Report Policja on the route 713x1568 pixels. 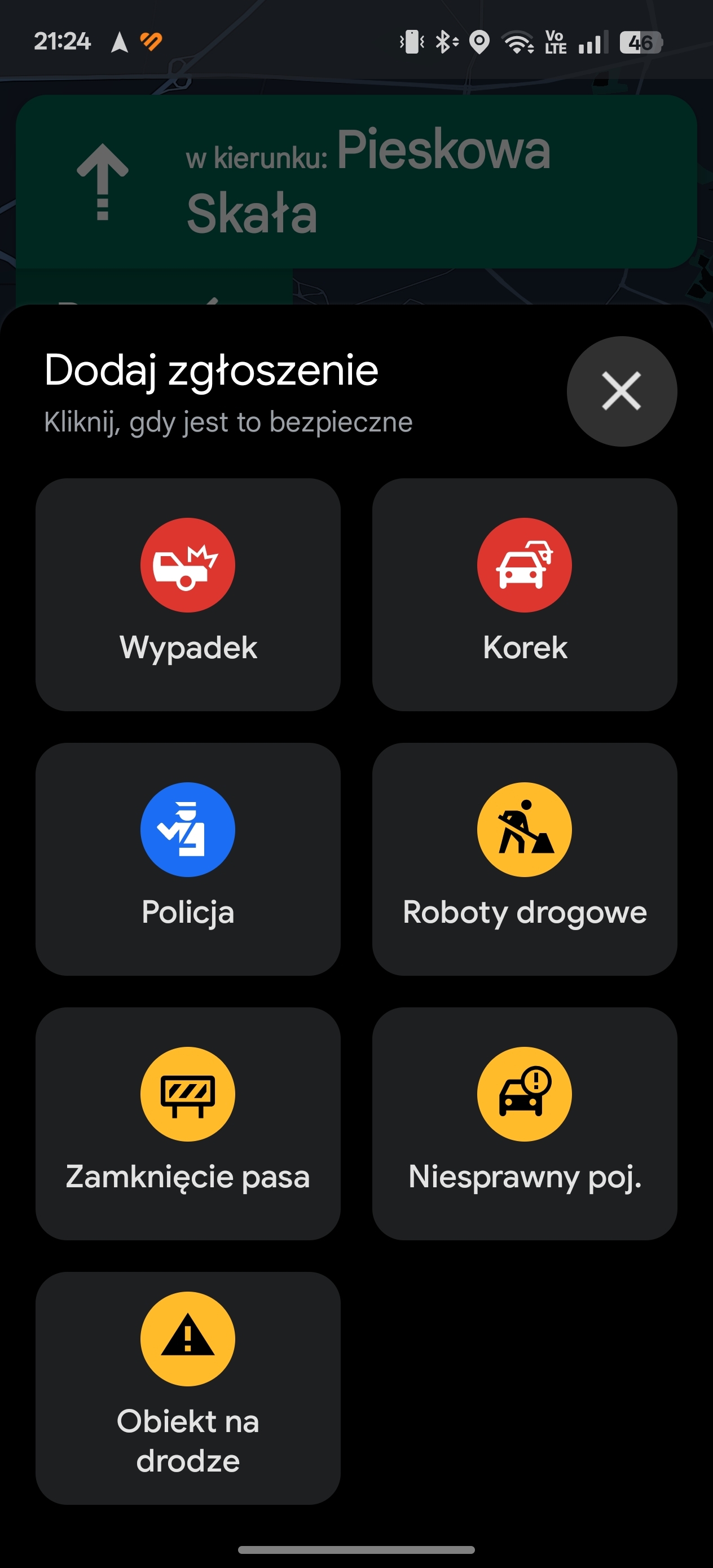point(187,859)
